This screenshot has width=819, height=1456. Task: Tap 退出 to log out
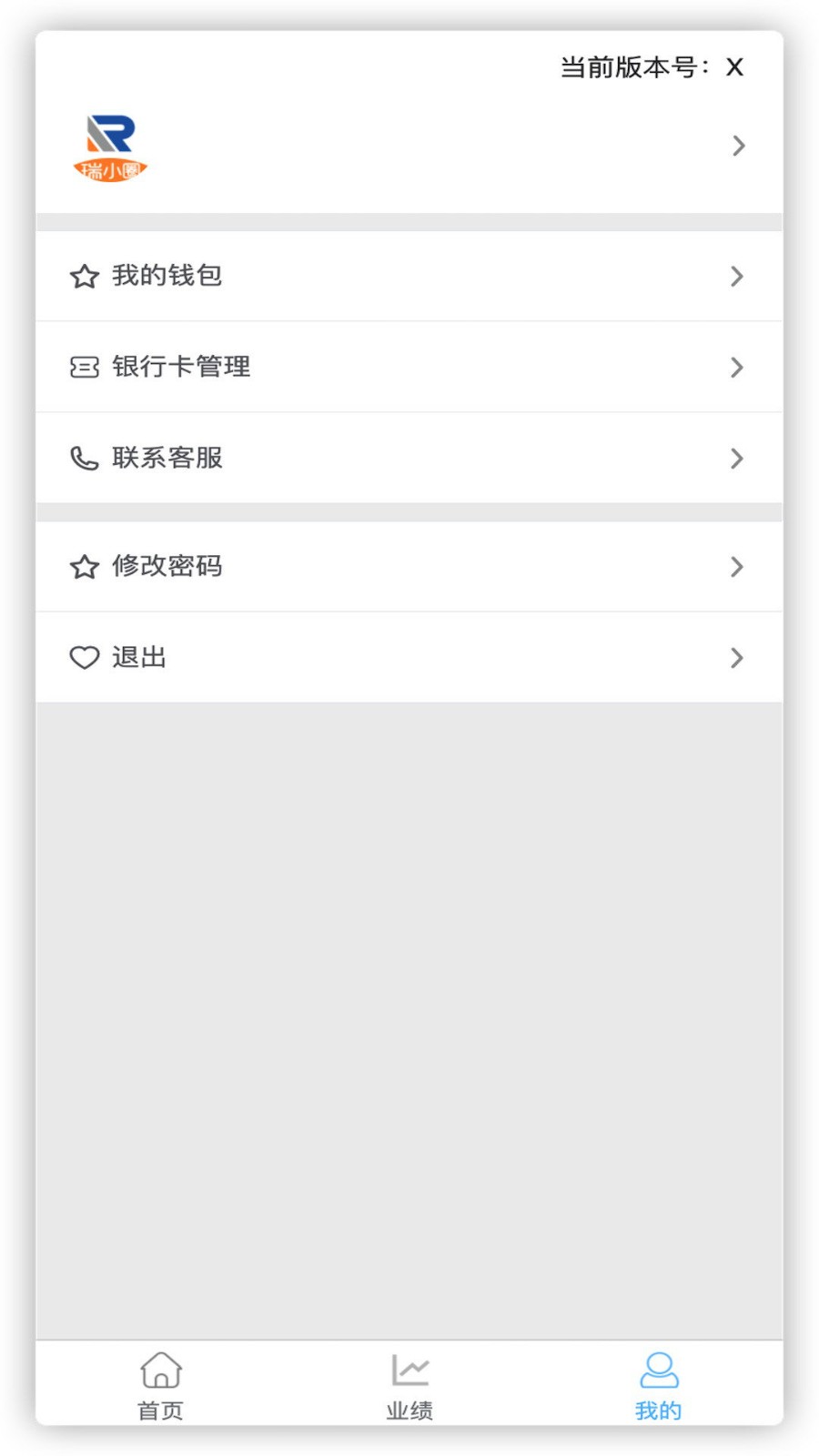[x=409, y=657]
